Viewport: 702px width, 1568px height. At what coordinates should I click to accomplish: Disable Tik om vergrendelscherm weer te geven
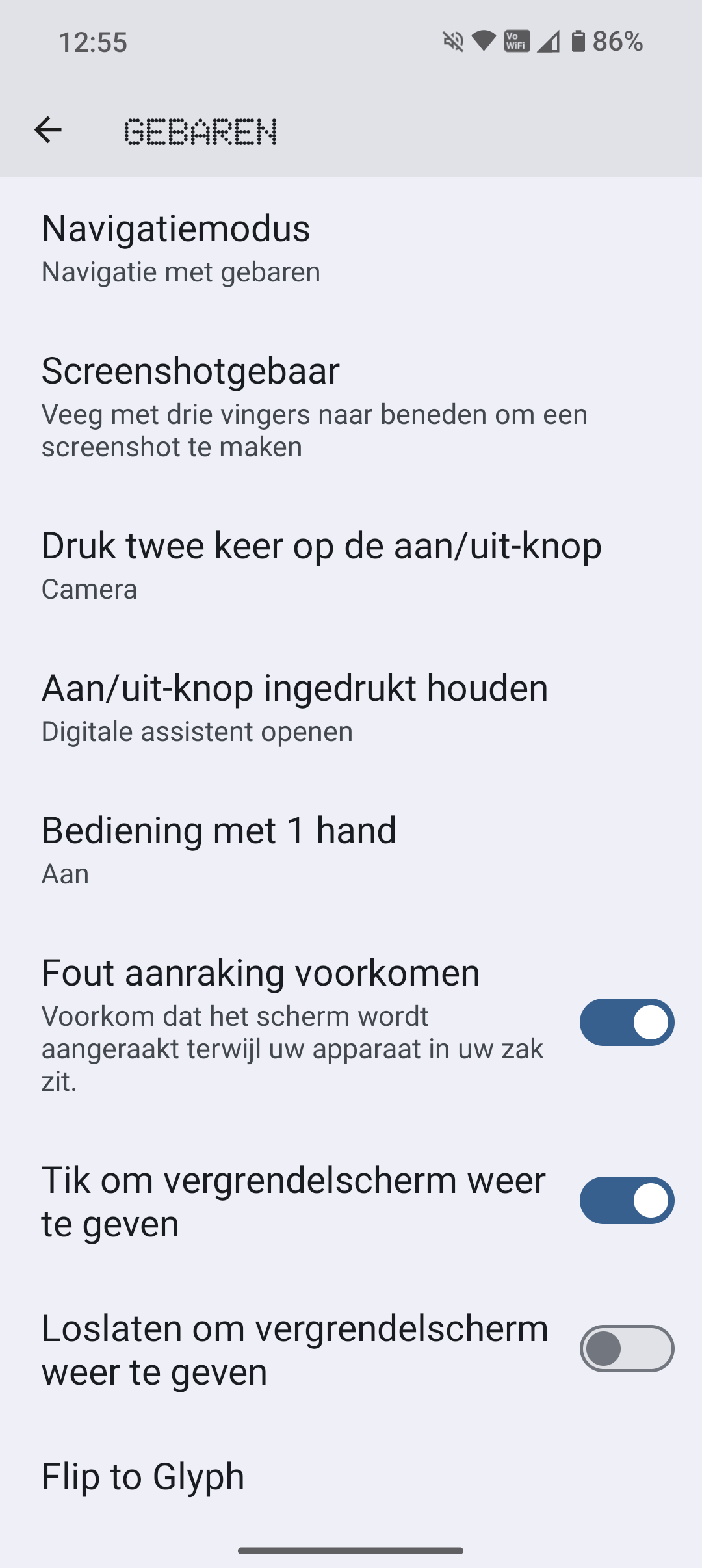(x=627, y=1201)
